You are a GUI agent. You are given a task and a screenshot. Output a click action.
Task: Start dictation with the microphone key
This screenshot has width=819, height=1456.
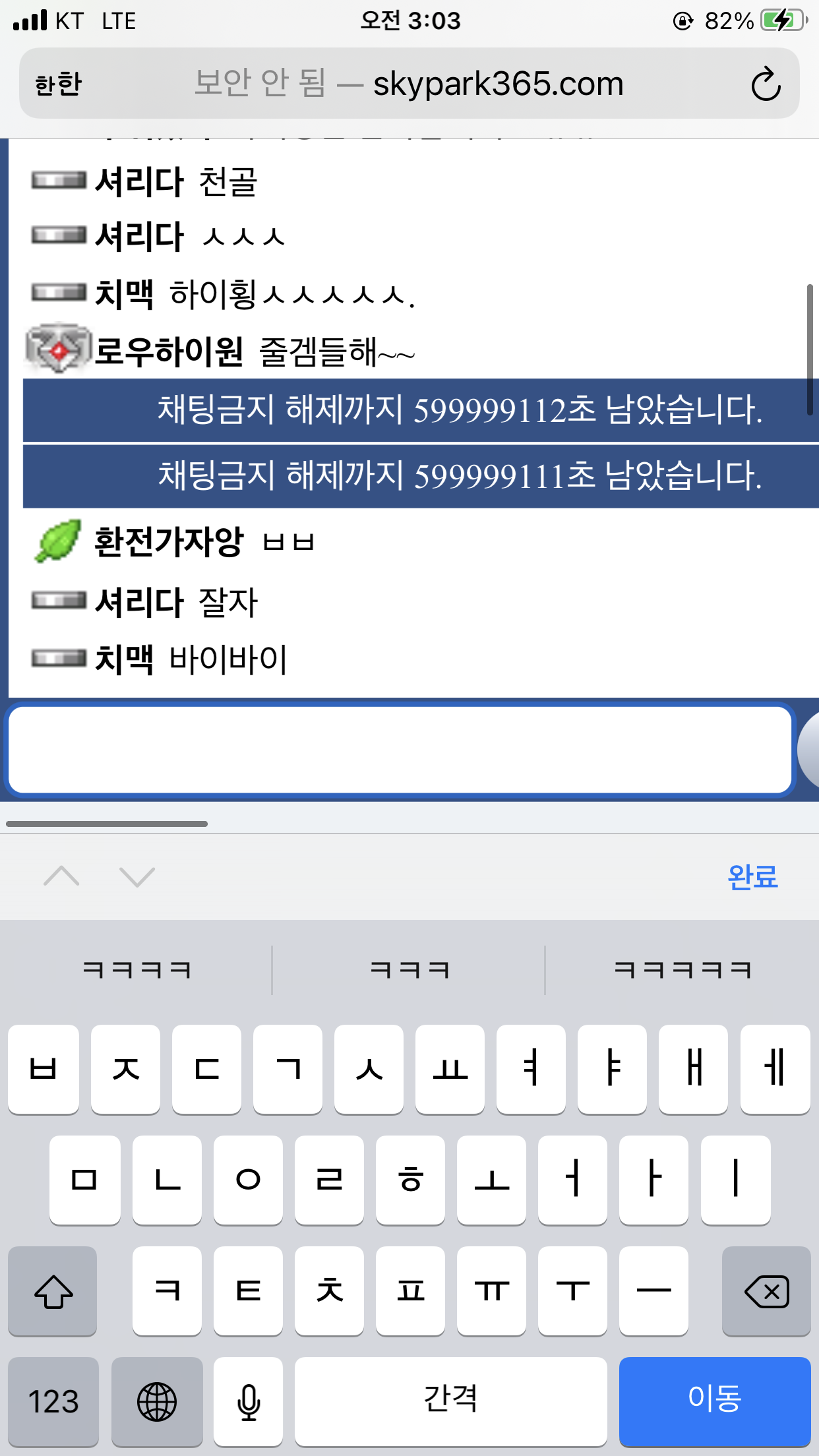pos(248,1401)
